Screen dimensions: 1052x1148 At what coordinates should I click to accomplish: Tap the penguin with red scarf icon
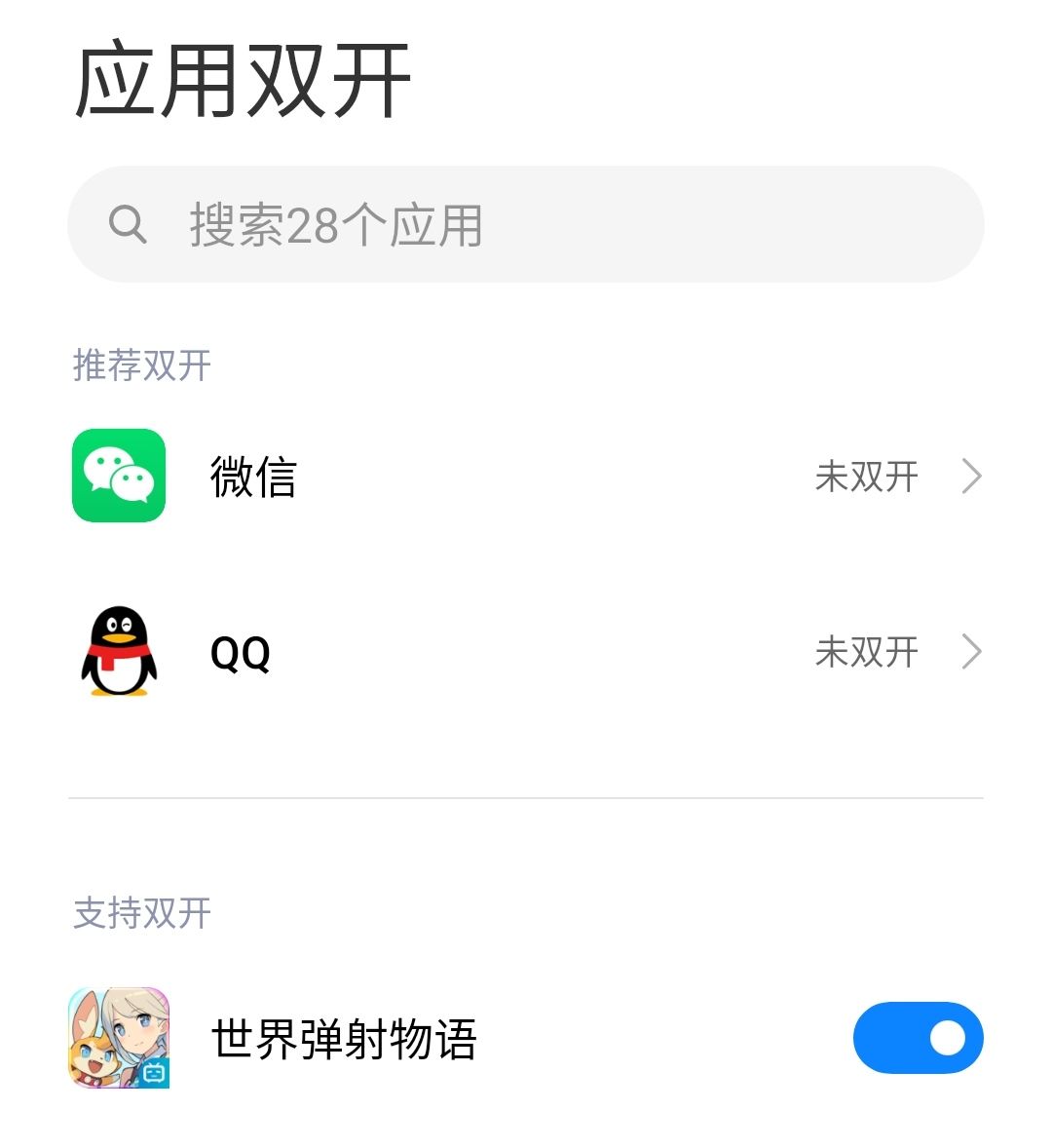coord(119,651)
